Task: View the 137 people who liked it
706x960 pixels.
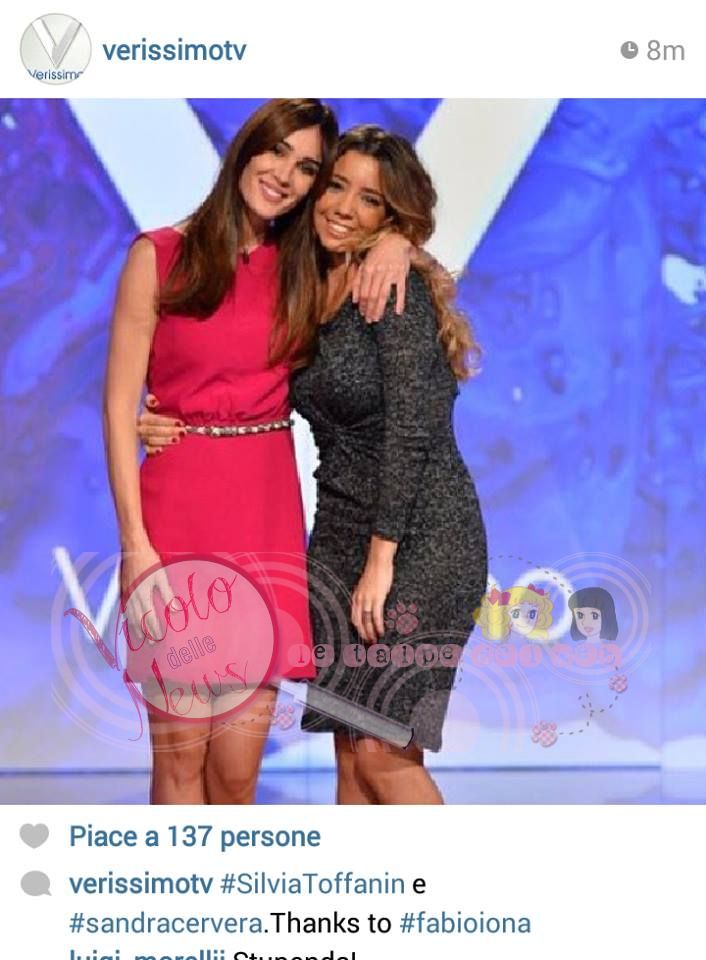Action: [x=195, y=836]
